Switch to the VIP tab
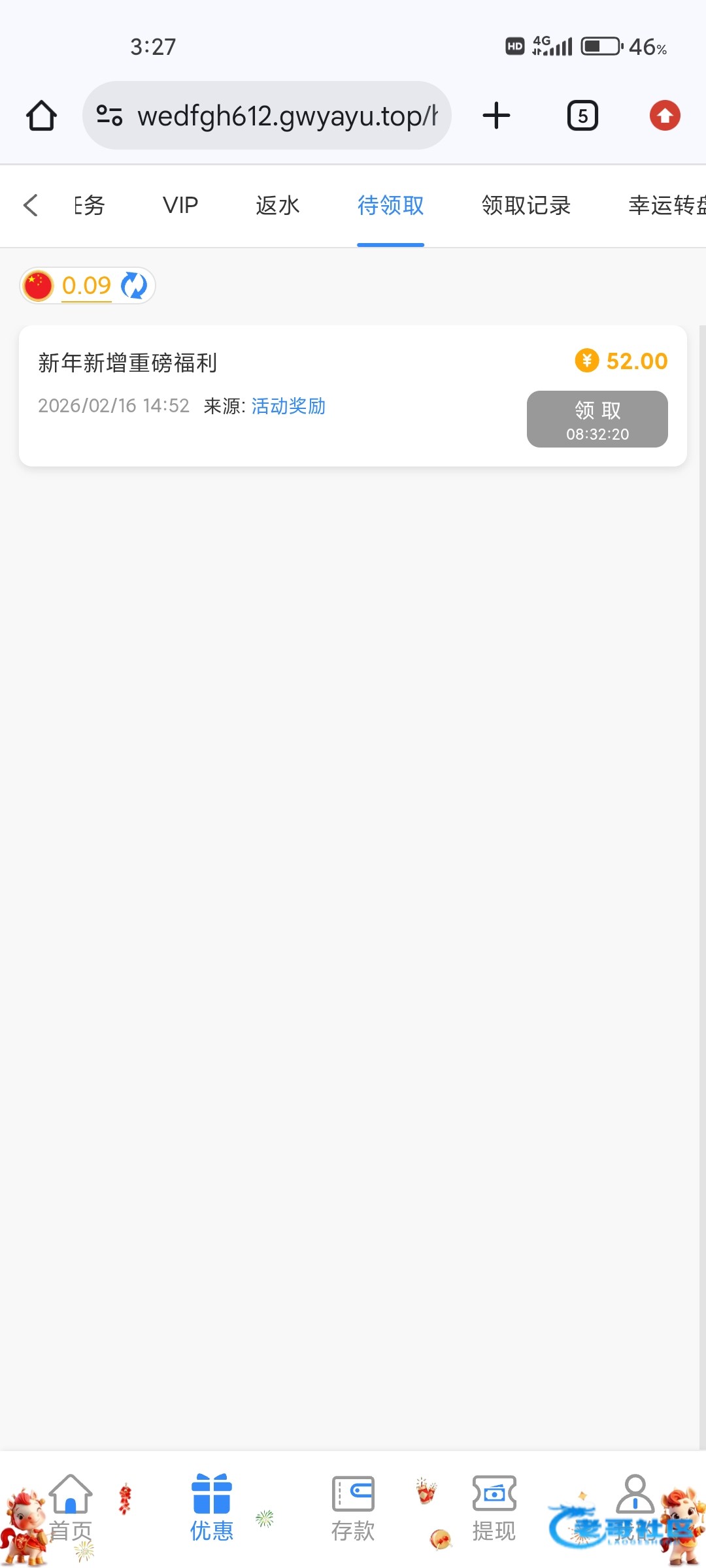 [180, 205]
